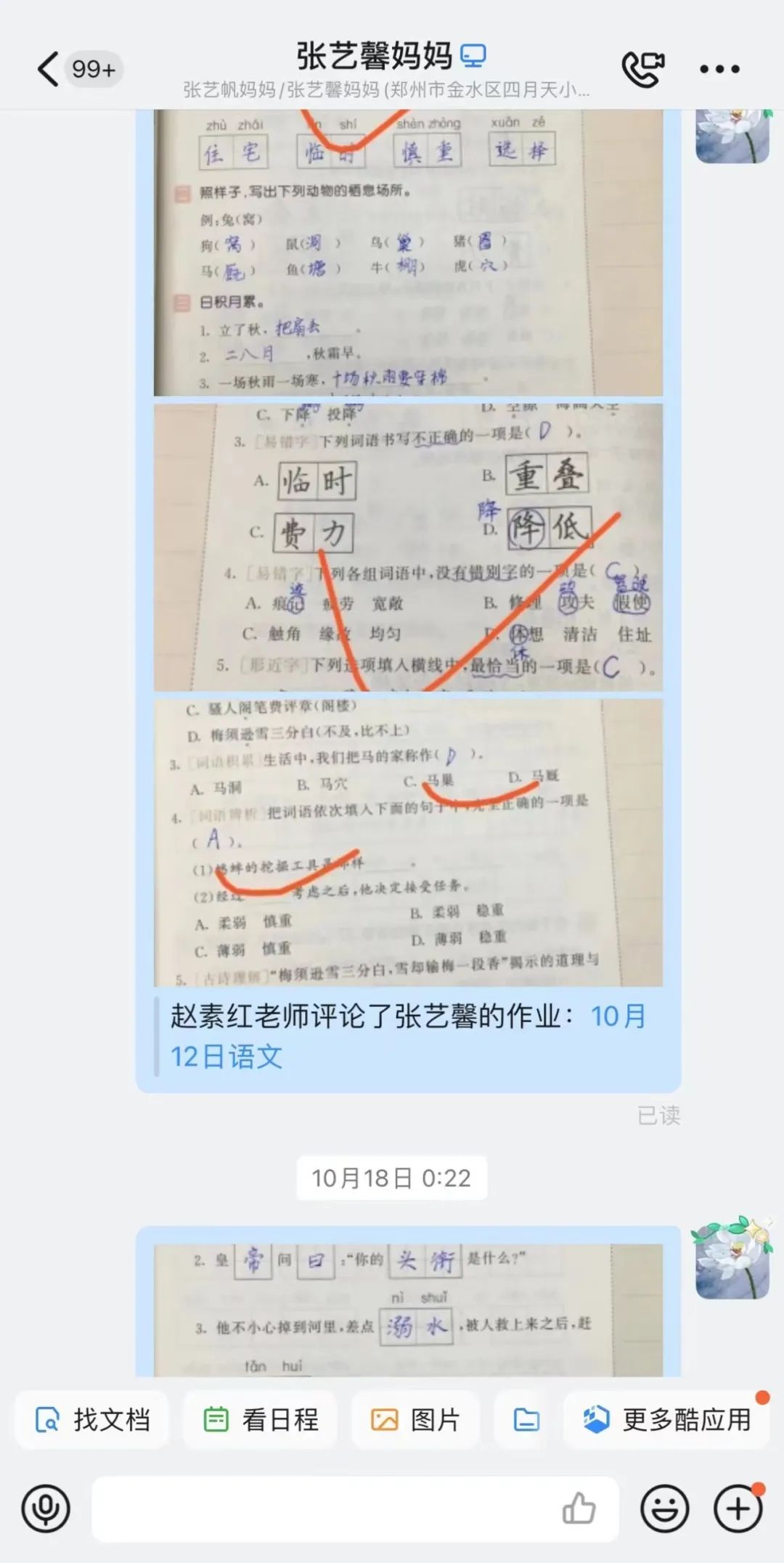
Task: Open the homework photo showing 马厩 question
Action: 408,842
